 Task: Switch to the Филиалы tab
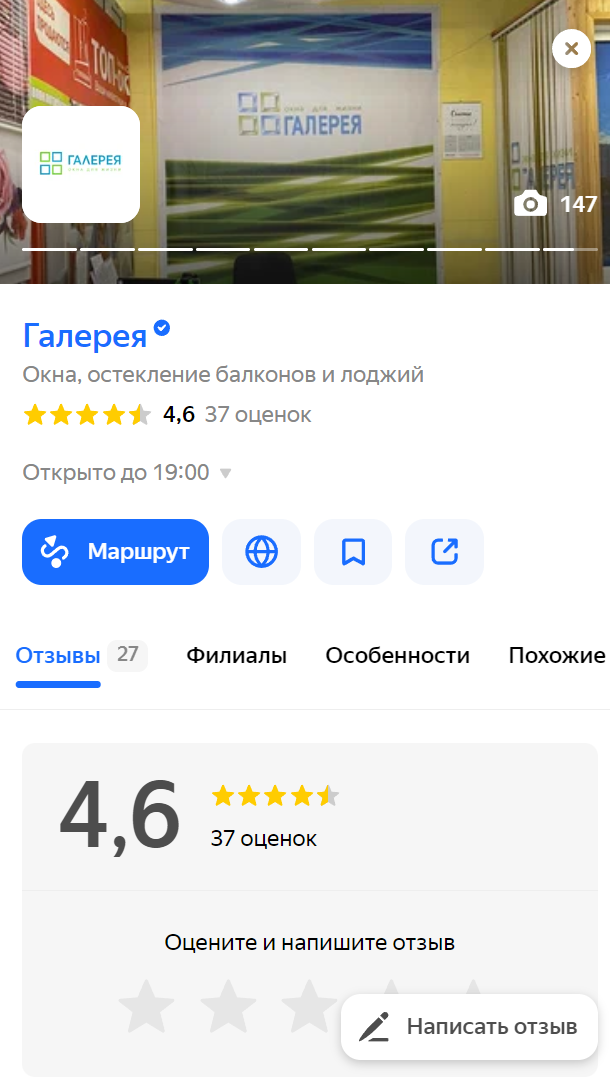(x=236, y=655)
